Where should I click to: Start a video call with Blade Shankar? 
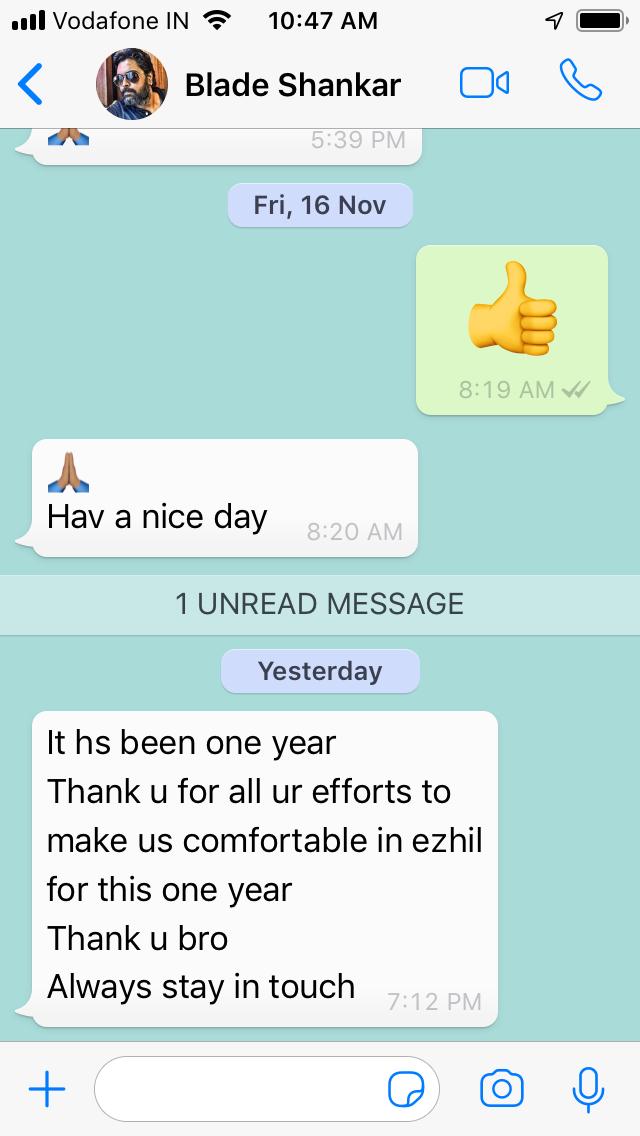click(x=484, y=84)
